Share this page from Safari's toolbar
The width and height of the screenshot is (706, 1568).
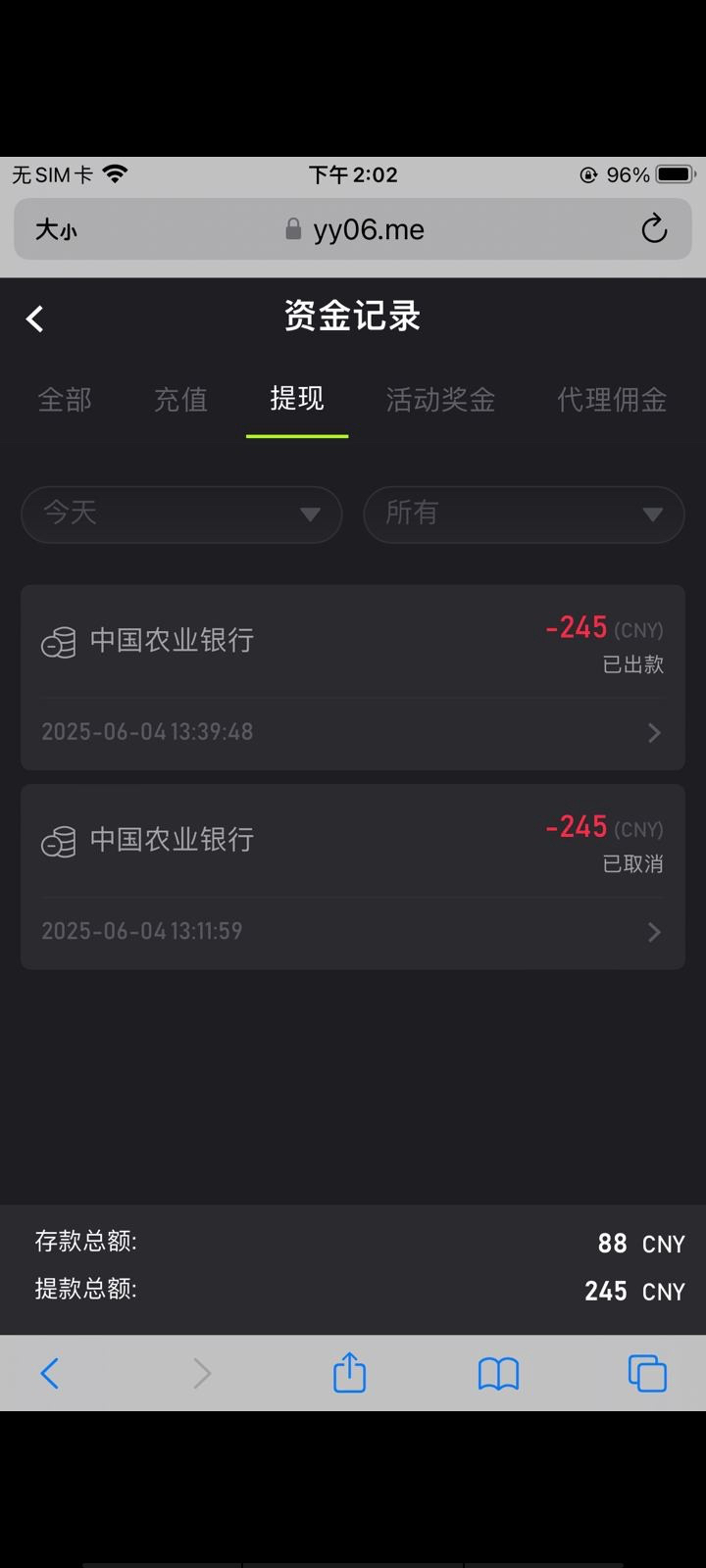[349, 1373]
